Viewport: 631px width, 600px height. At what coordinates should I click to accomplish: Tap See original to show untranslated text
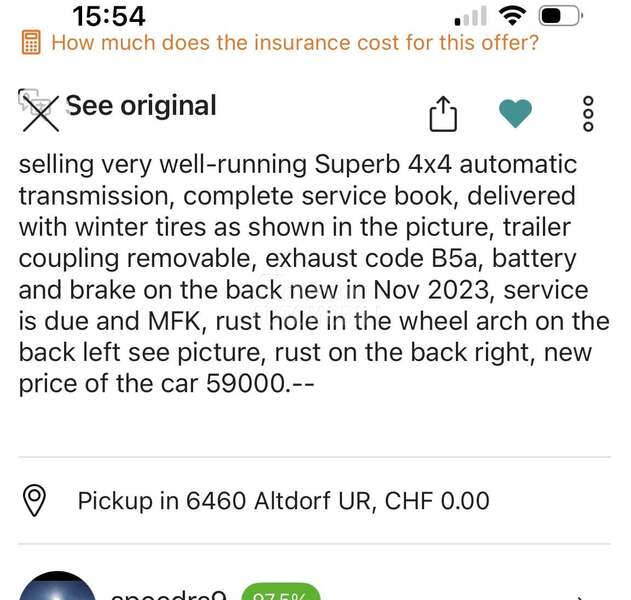point(138,106)
